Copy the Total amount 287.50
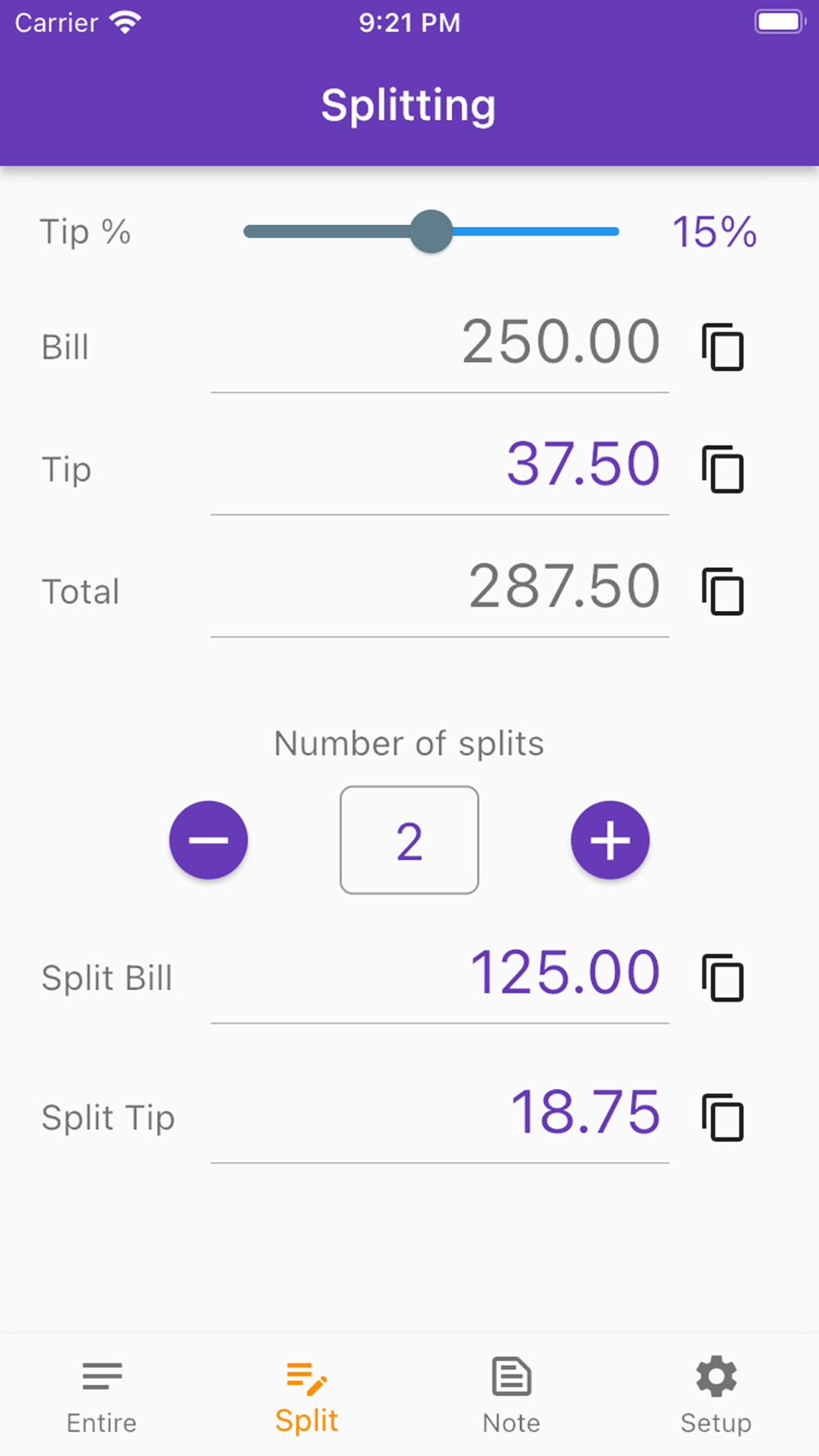The width and height of the screenshot is (819, 1456). point(722,591)
